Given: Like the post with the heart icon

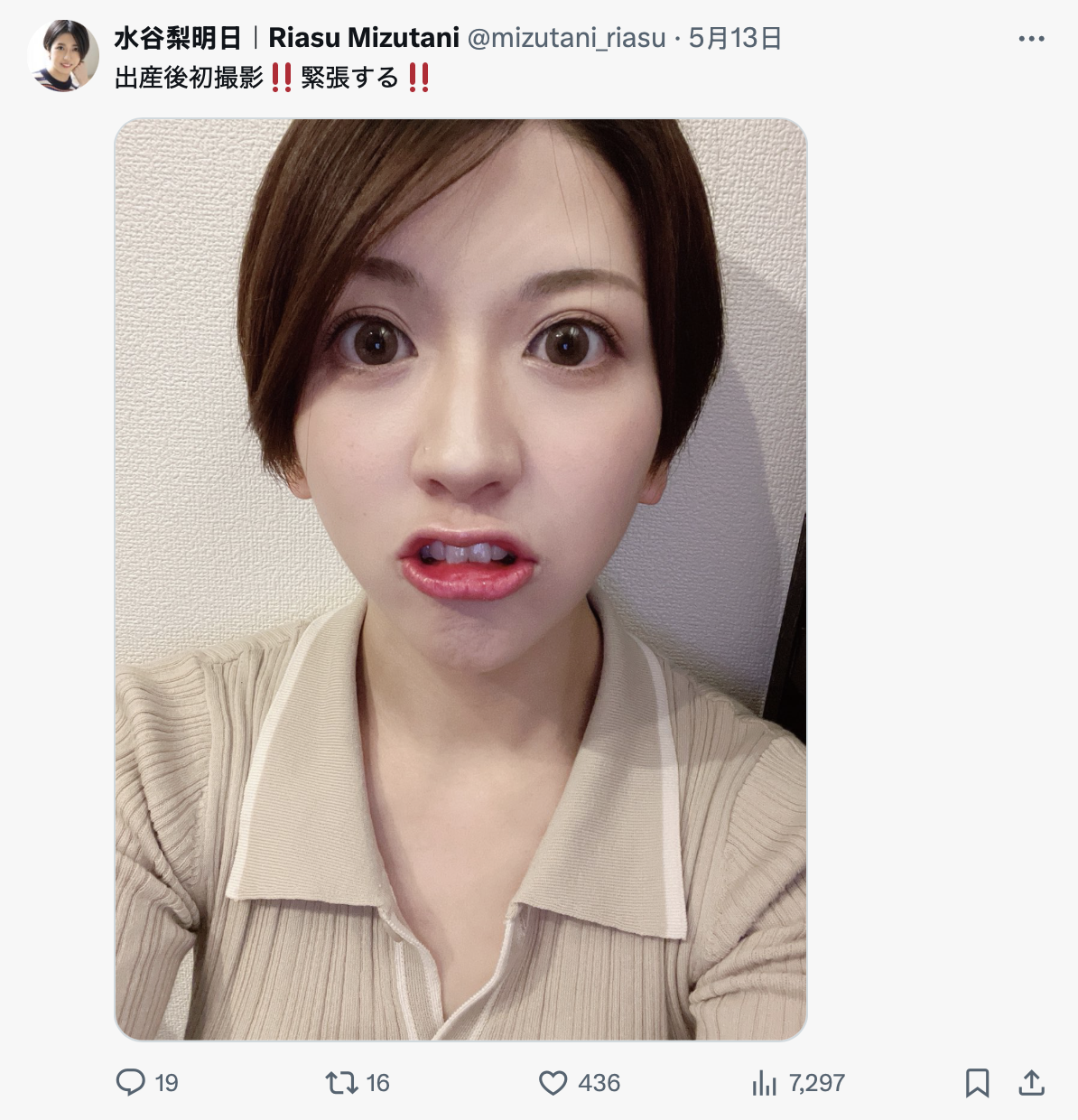Looking at the screenshot, I should pos(553,1082).
